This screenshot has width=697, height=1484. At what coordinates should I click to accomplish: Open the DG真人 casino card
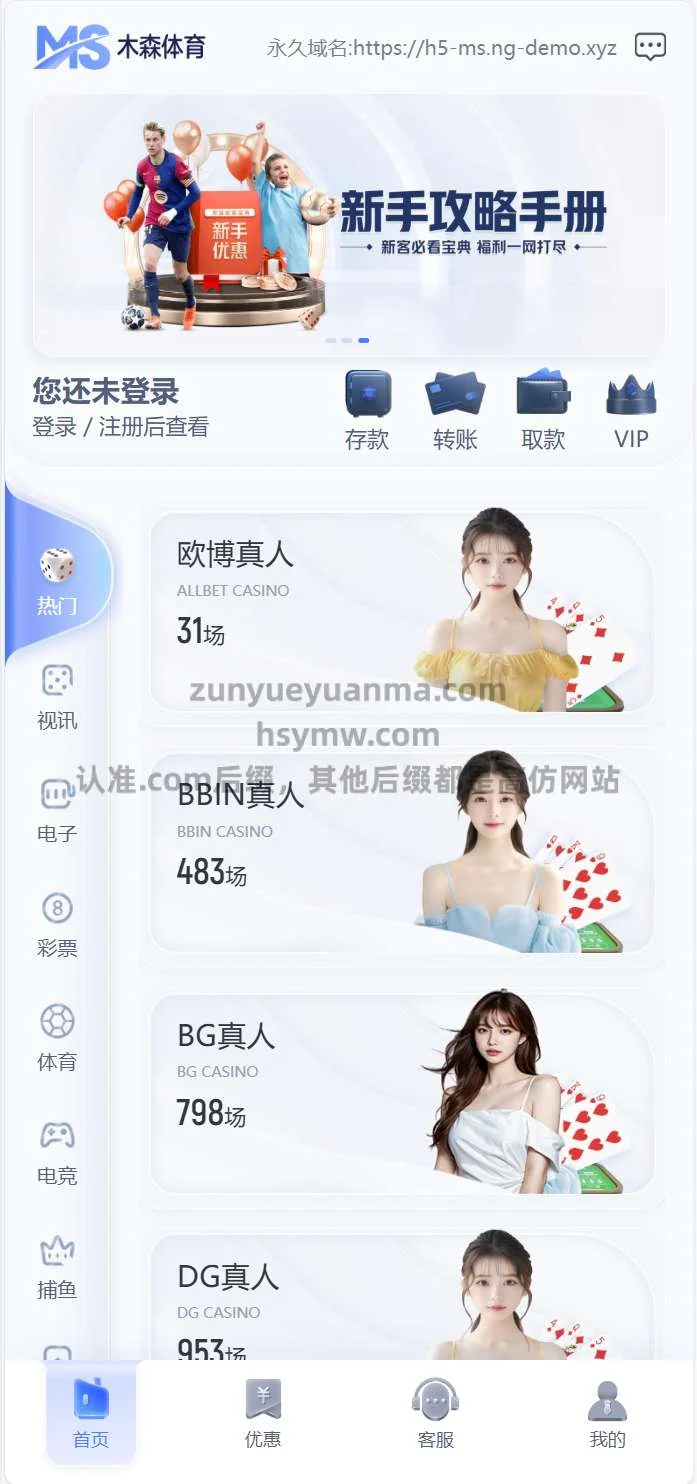point(401,1300)
